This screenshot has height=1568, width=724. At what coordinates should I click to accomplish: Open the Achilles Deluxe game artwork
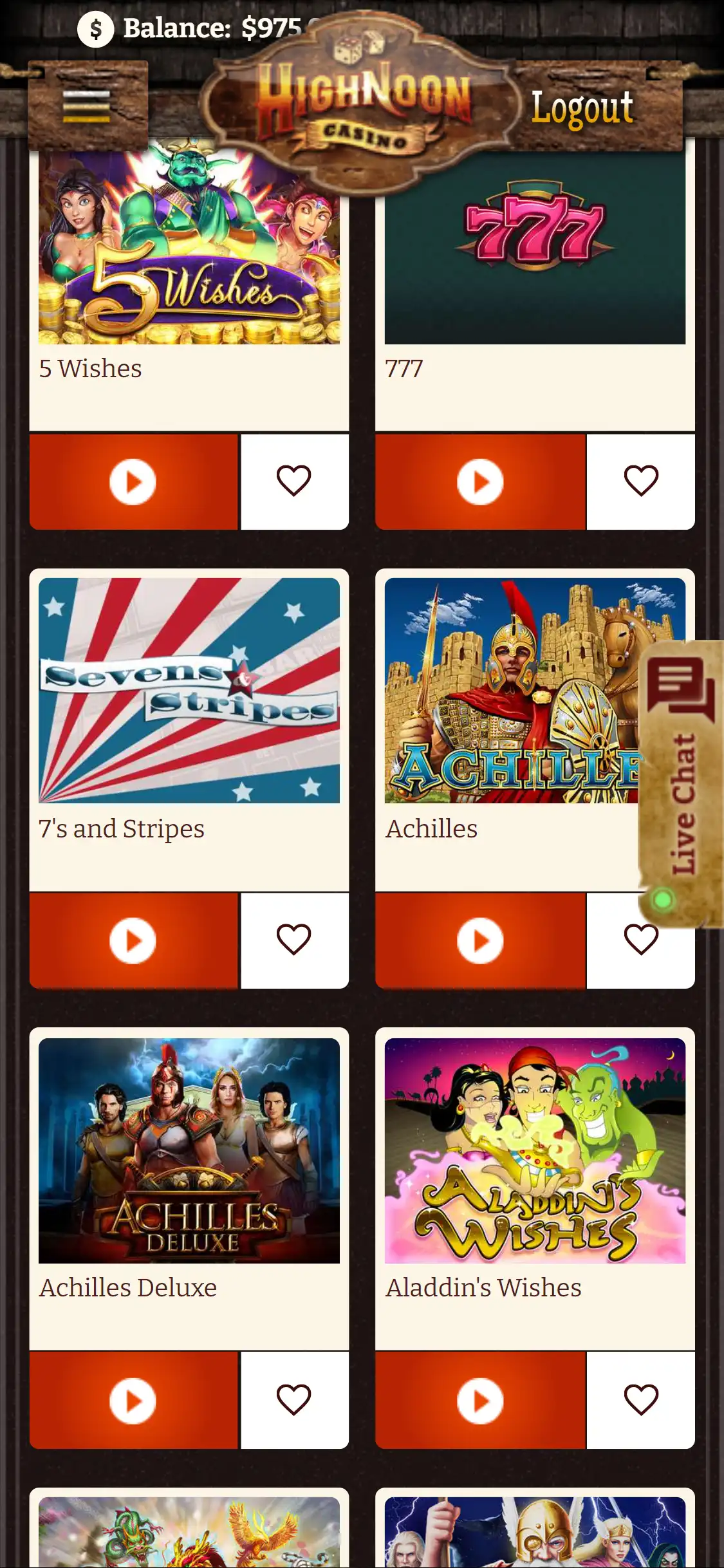189,1150
